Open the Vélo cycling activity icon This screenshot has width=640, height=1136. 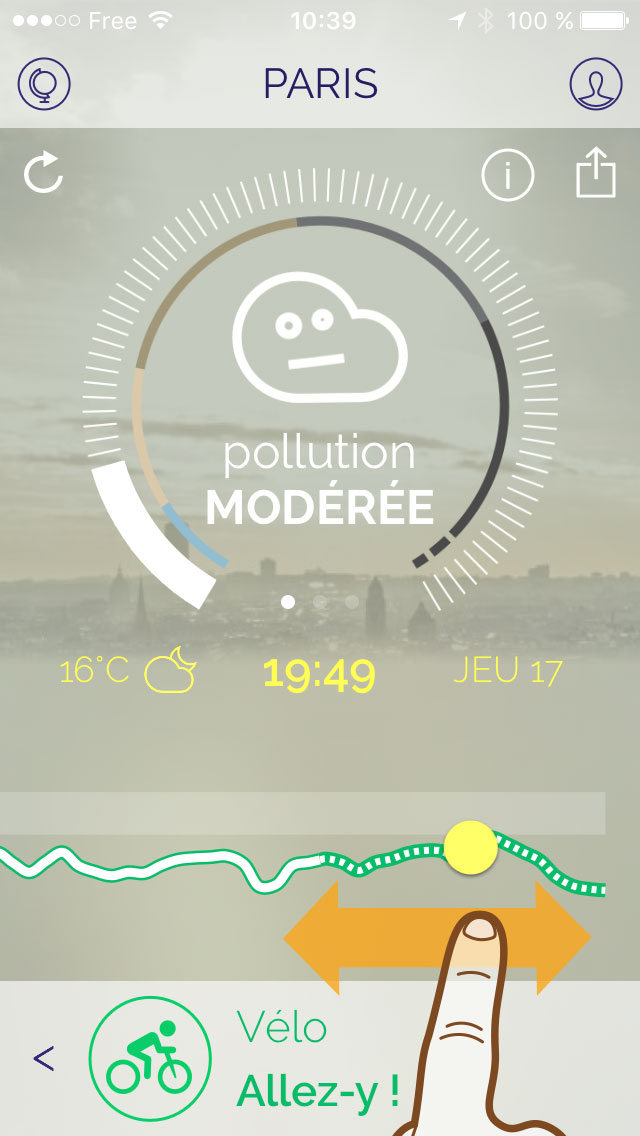(x=150, y=1058)
